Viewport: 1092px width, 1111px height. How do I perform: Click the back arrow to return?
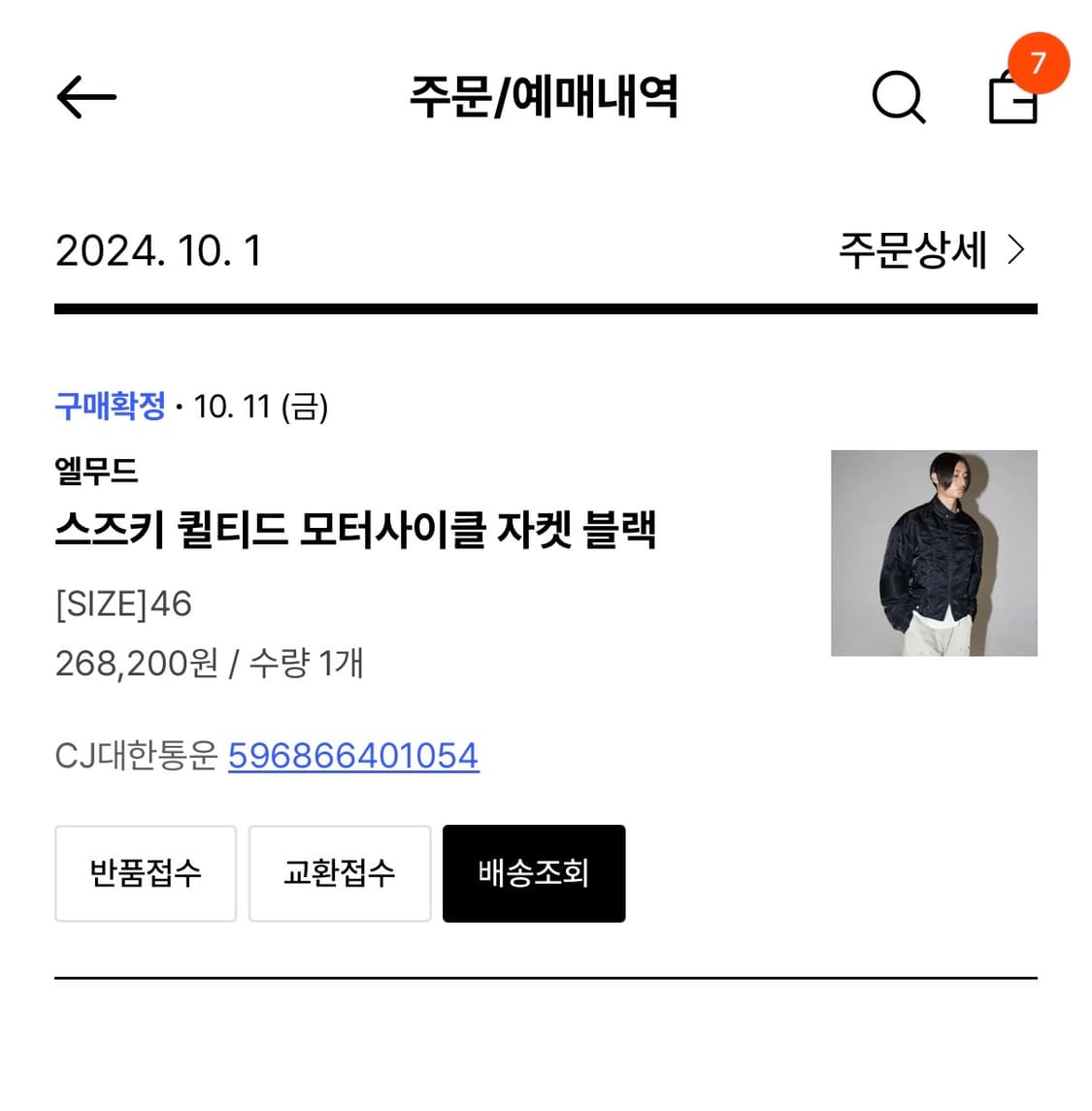[x=84, y=97]
